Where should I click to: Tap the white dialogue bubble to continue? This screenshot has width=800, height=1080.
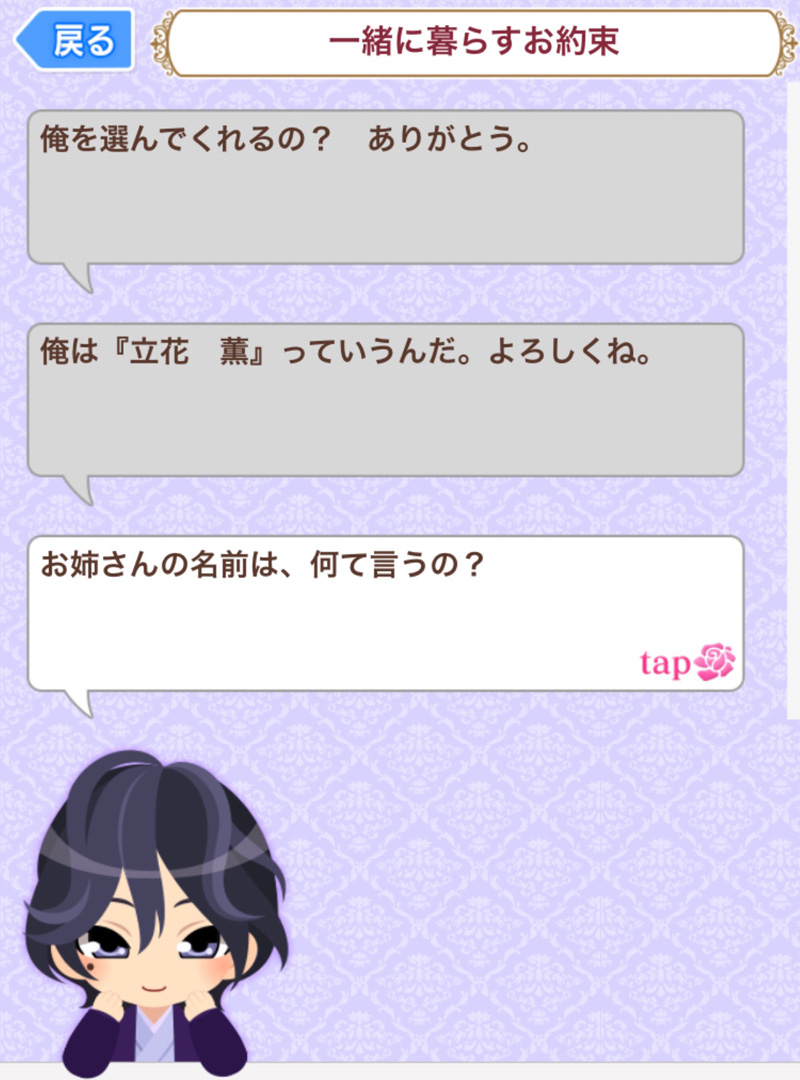[x=385, y=613]
